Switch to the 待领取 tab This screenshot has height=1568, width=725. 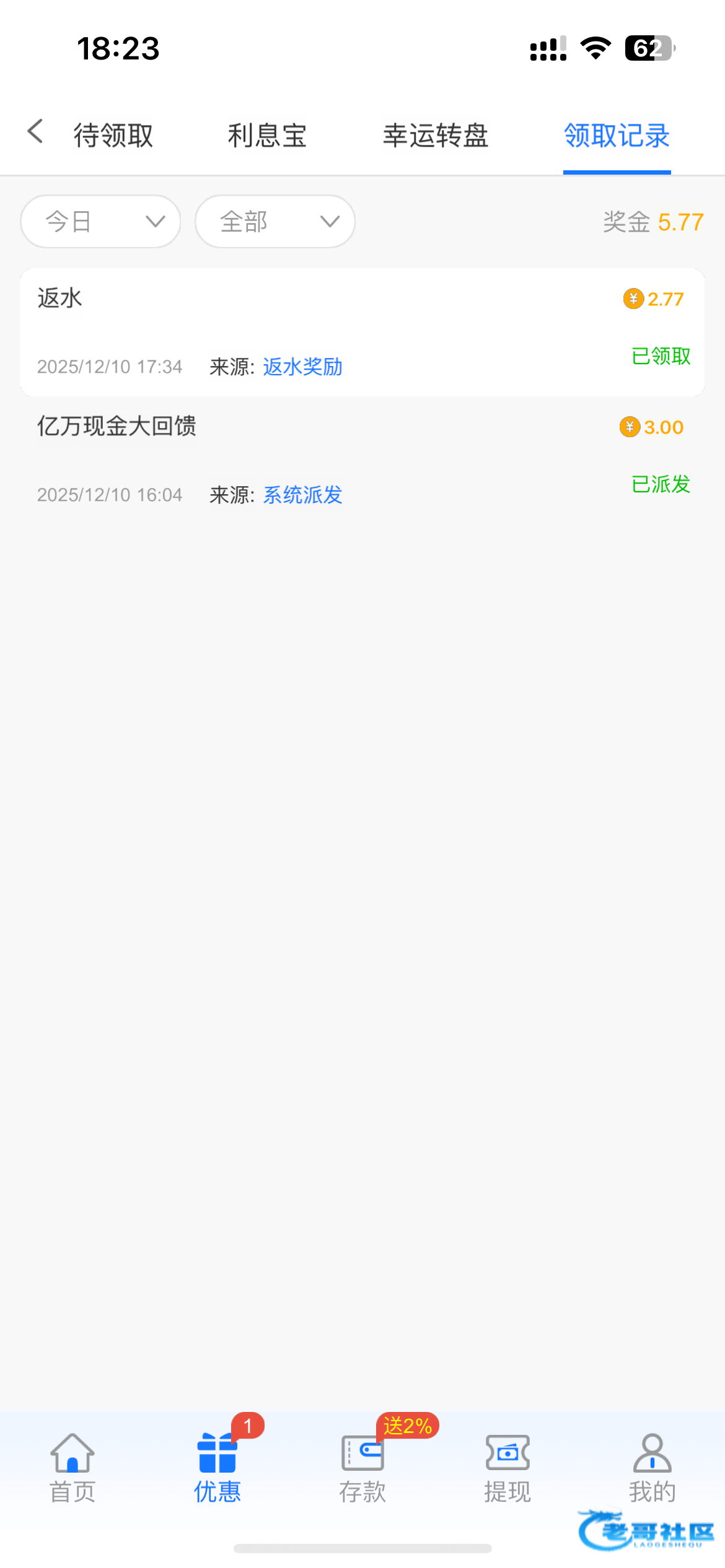(113, 136)
